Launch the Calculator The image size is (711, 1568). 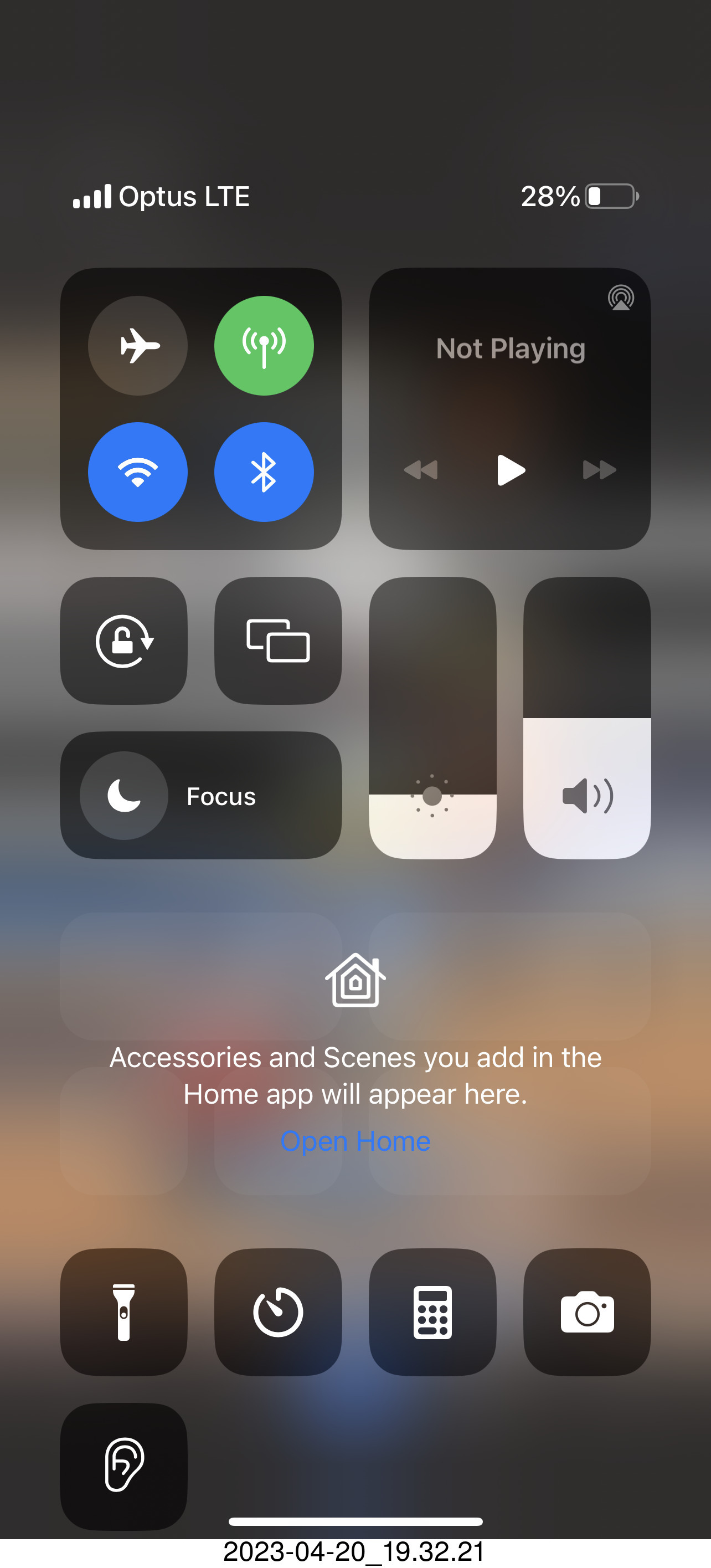[x=432, y=1311]
